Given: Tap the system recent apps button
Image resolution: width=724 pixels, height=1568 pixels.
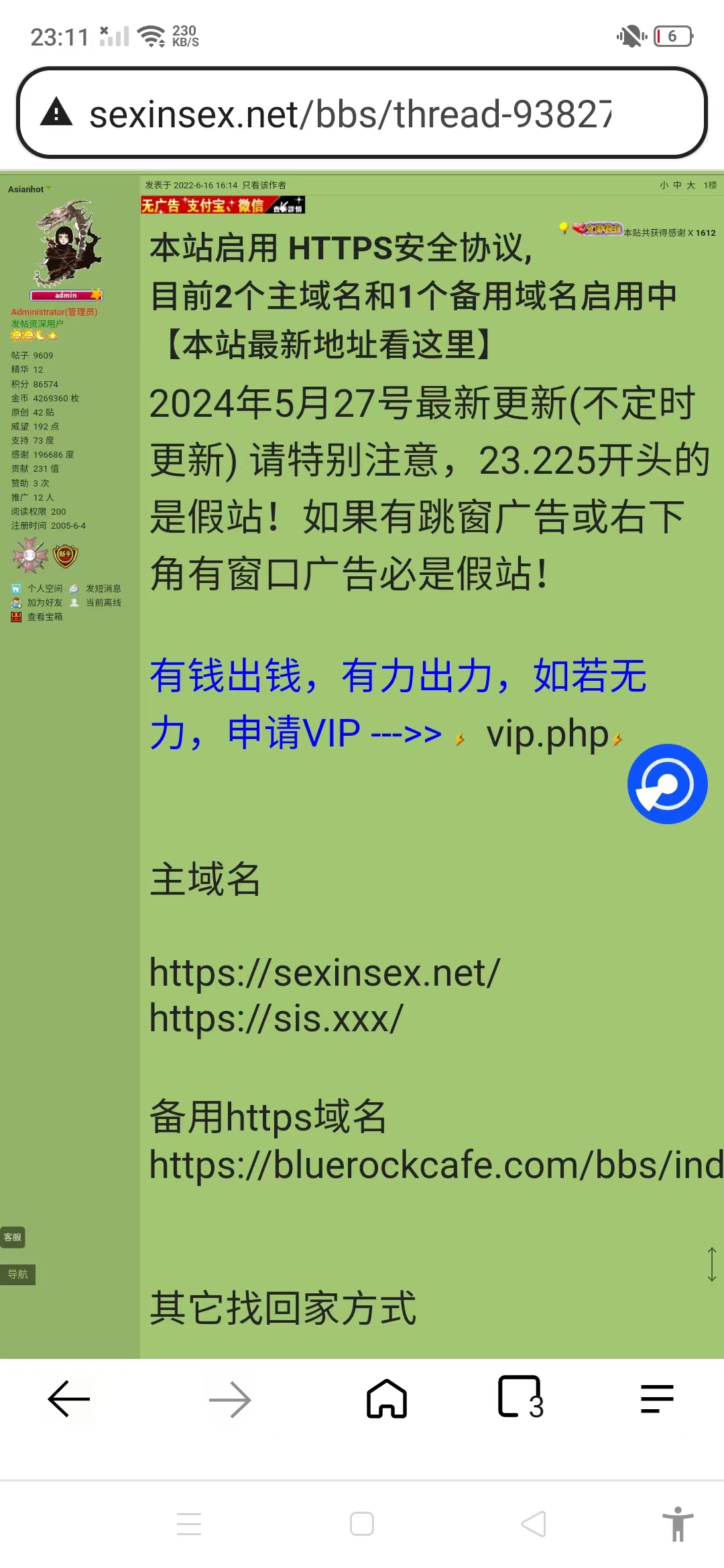Looking at the screenshot, I should coord(189,1524).
